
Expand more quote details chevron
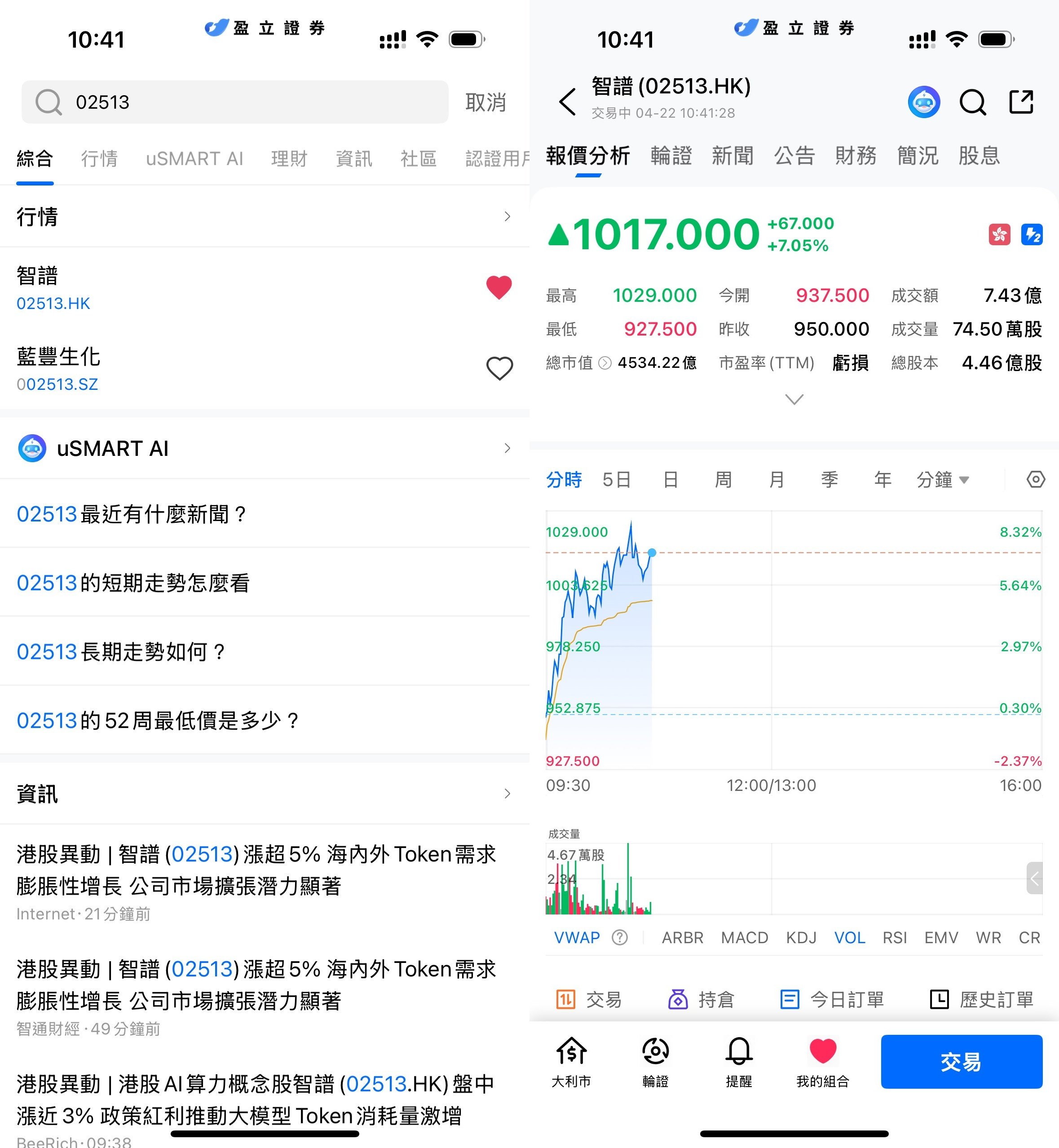point(794,399)
